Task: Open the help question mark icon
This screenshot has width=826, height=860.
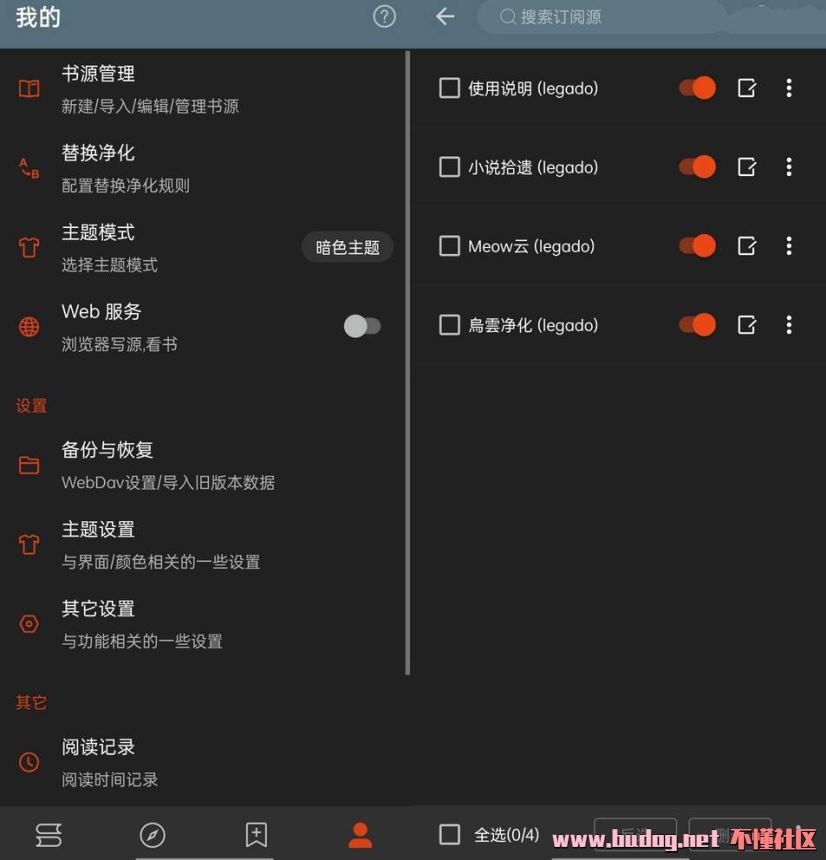Action: [x=384, y=17]
